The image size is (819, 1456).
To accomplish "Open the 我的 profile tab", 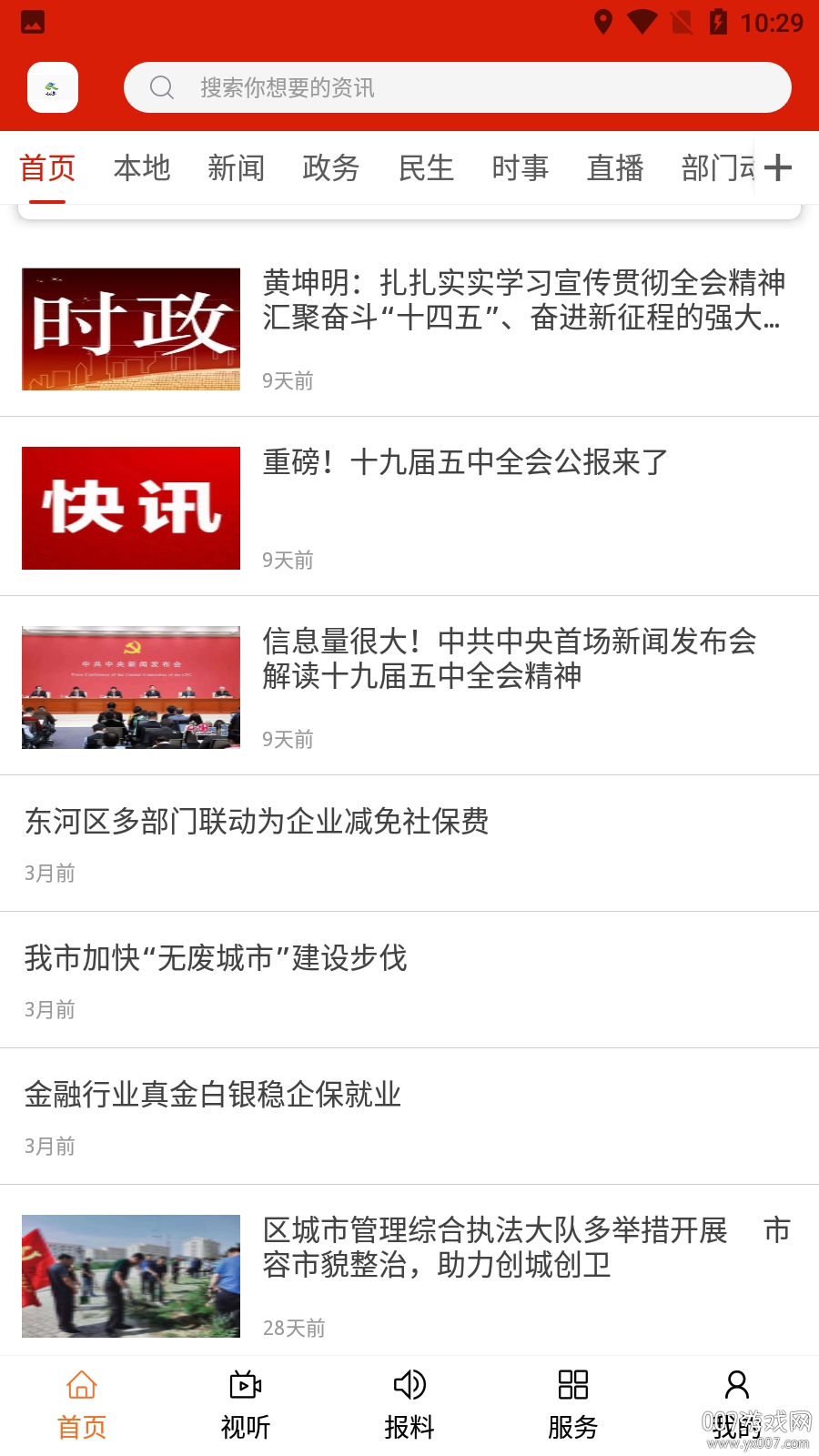I will (737, 1405).
